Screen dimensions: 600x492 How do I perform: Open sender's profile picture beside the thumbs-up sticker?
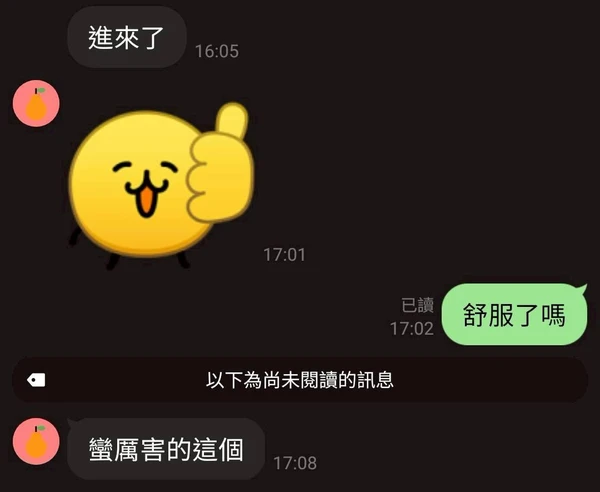pyautogui.click(x=36, y=103)
